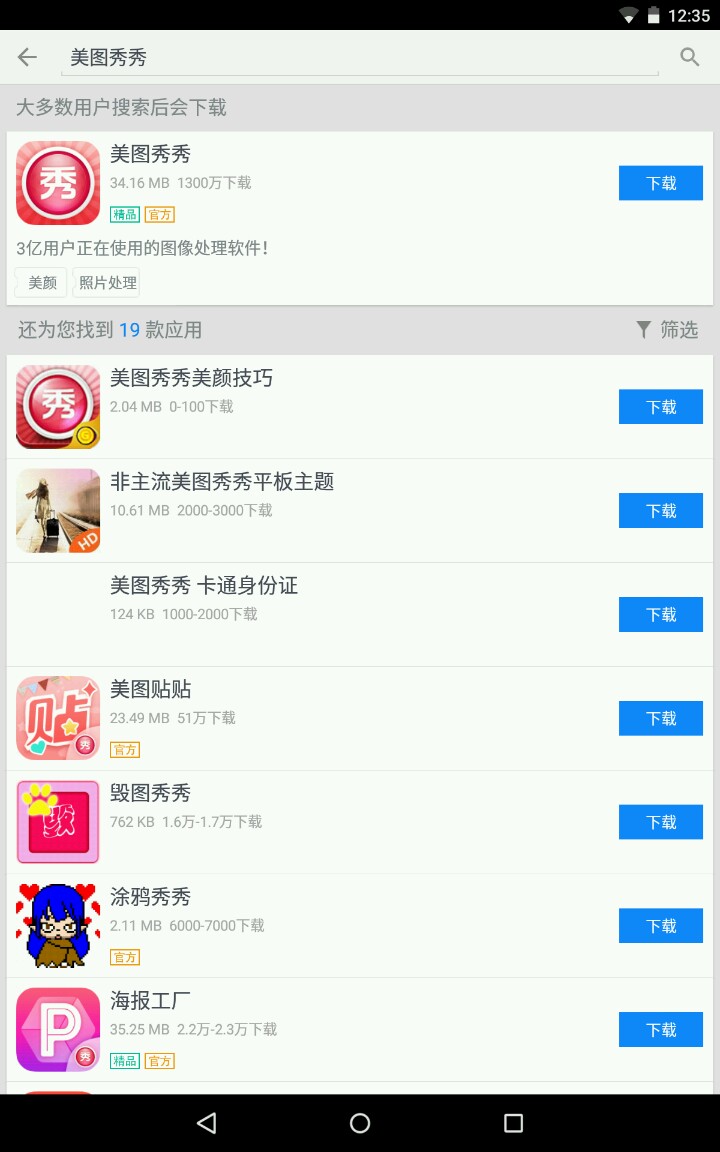Select the 美颜 tag chip

pos(42,283)
